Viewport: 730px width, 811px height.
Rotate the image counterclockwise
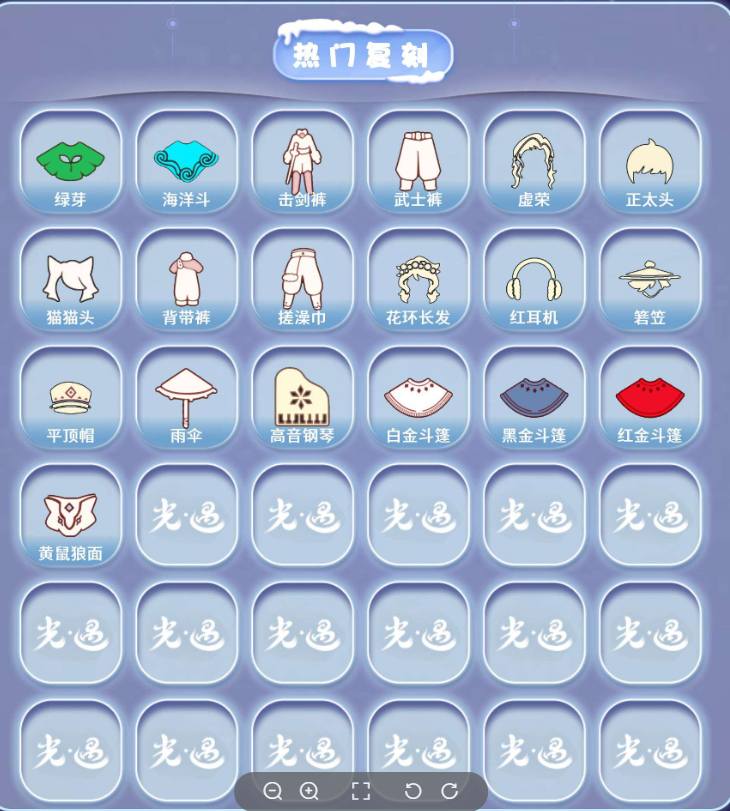413,791
